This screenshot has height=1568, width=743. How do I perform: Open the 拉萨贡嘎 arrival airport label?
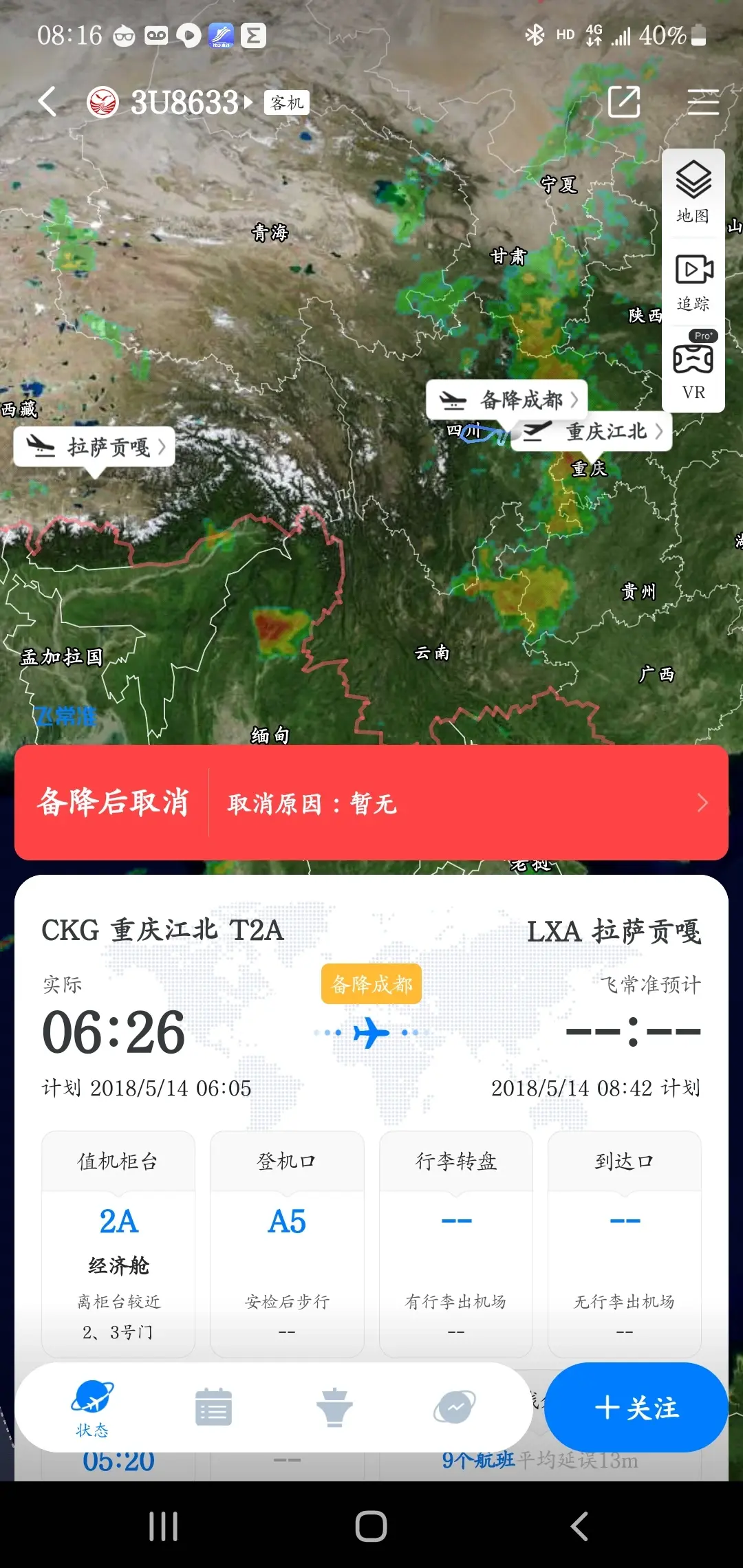[x=95, y=447]
